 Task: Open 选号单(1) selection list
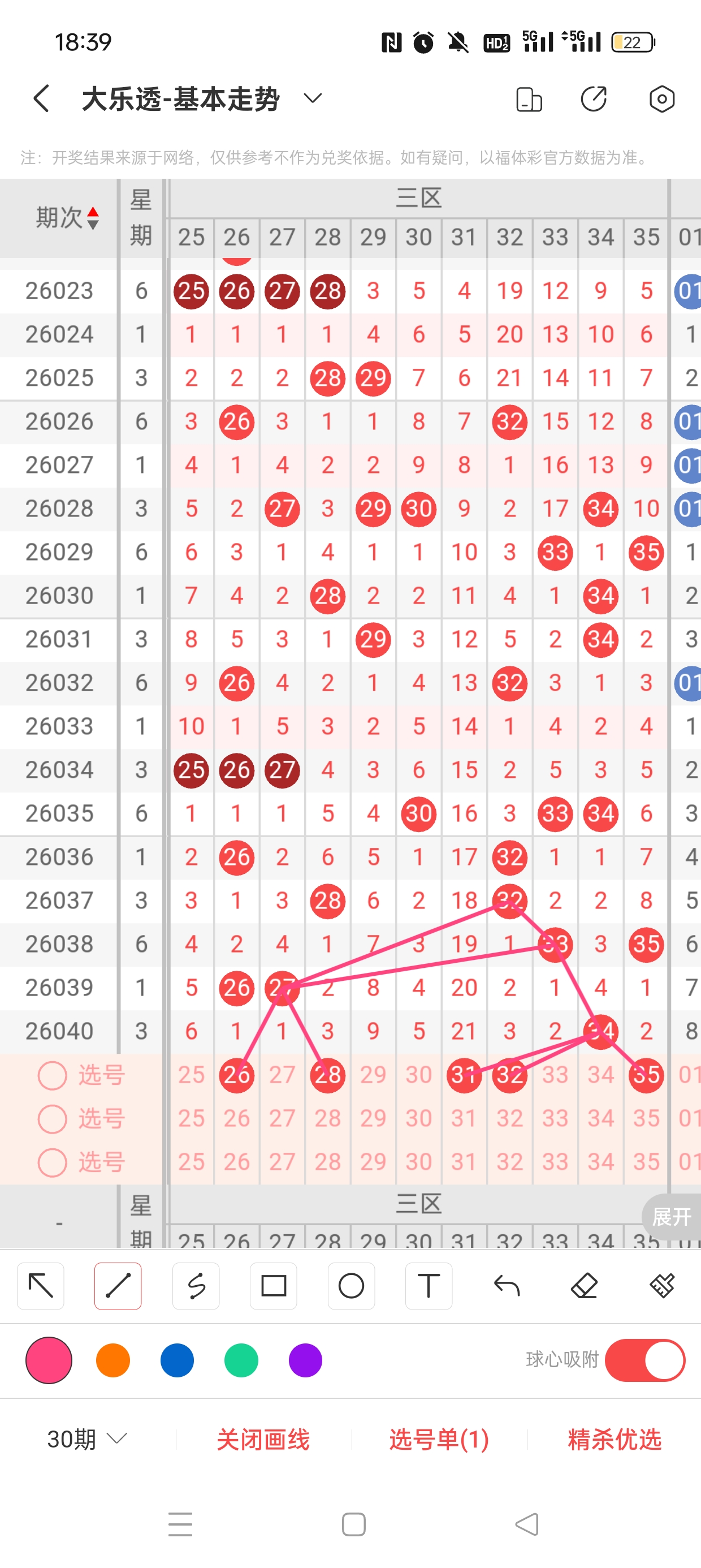click(439, 1439)
